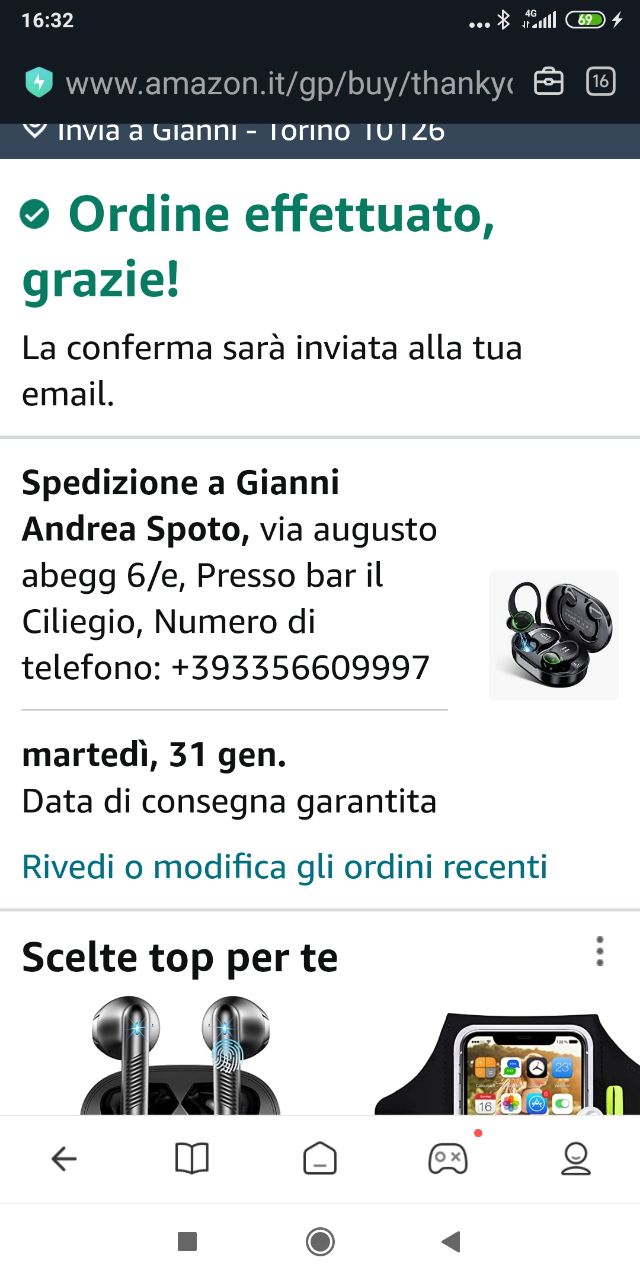Open the Scelte top per te options menu
The height and width of the screenshot is (1280, 640).
click(x=599, y=951)
